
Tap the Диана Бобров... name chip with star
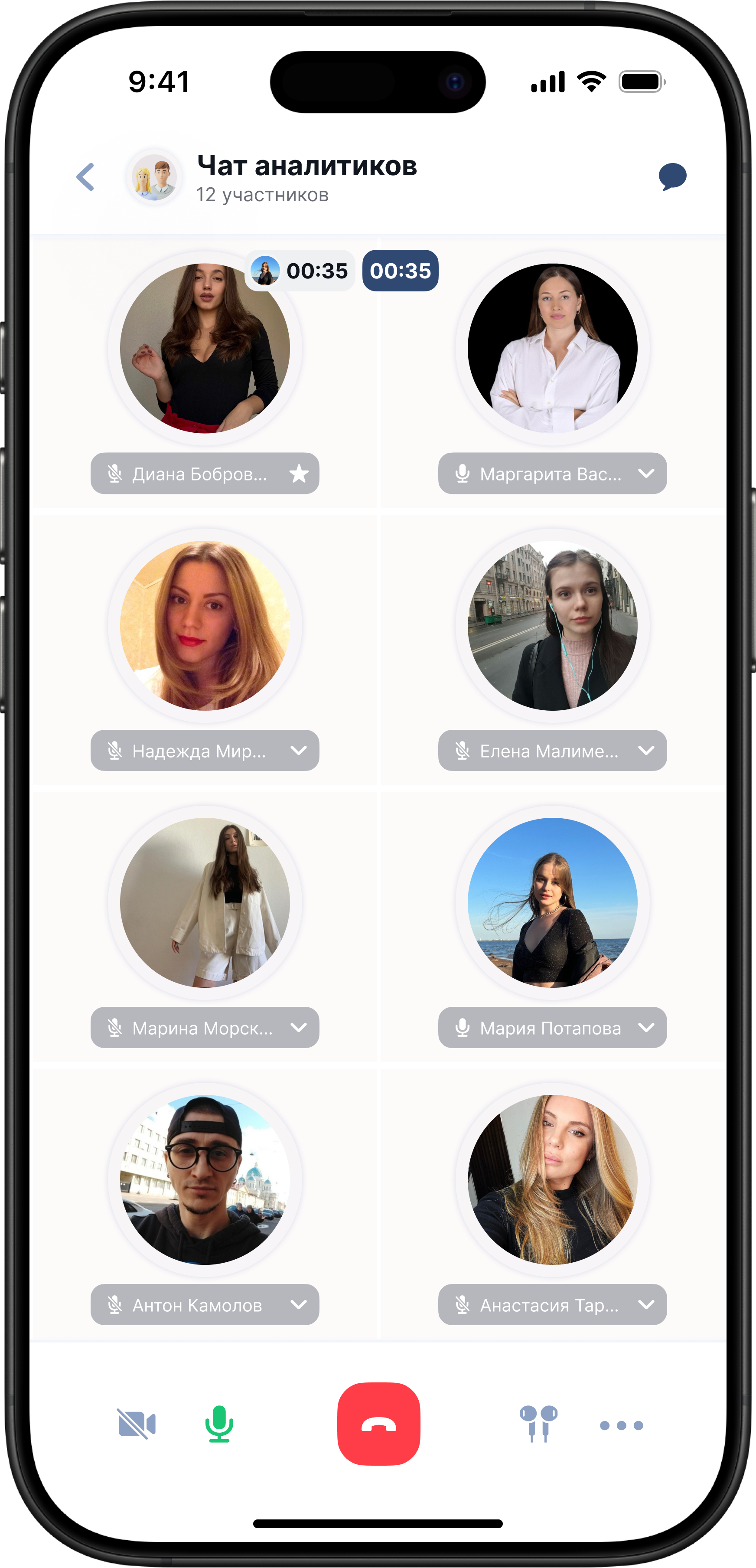tap(205, 473)
